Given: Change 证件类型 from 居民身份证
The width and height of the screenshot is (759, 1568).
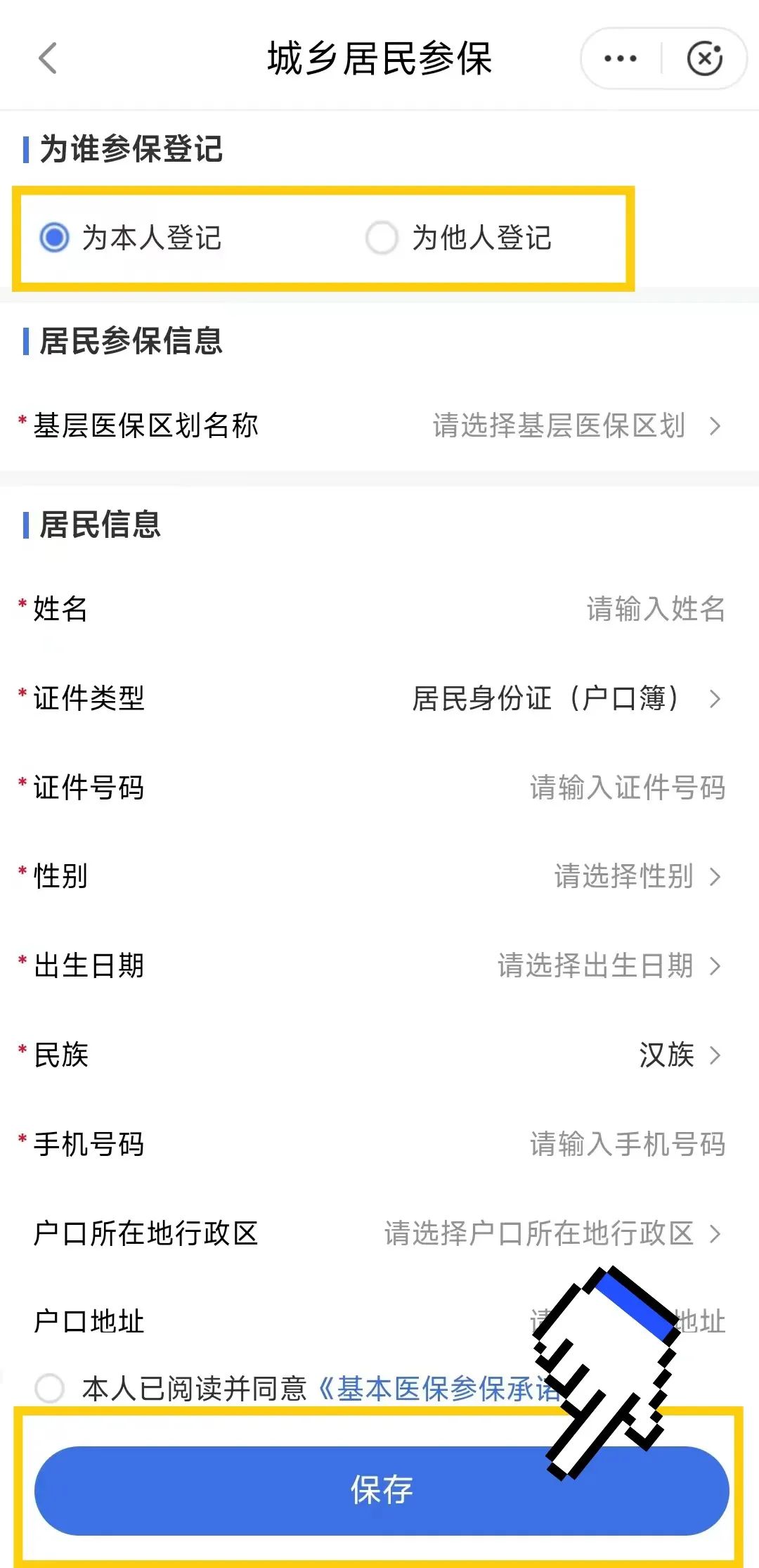Looking at the screenshot, I should coord(566,699).
